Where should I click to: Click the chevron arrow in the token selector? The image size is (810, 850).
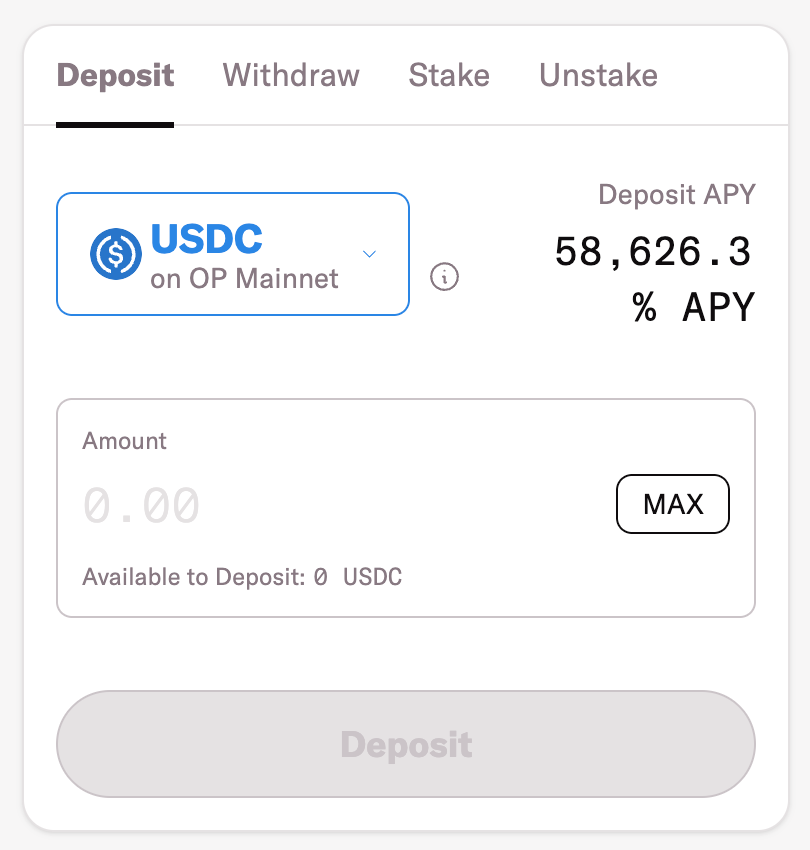(x=370, y=254)
